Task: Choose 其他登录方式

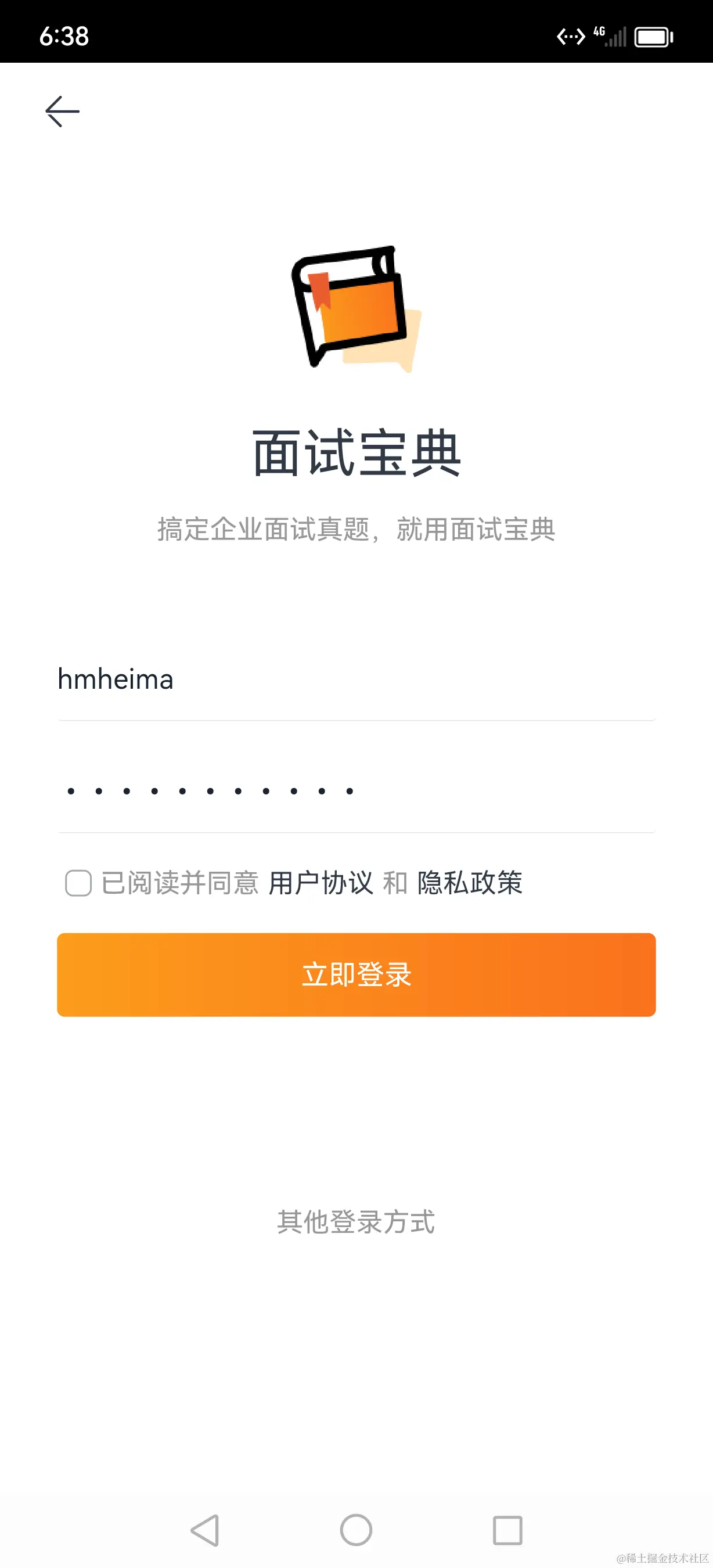Action: point(356,1222)
